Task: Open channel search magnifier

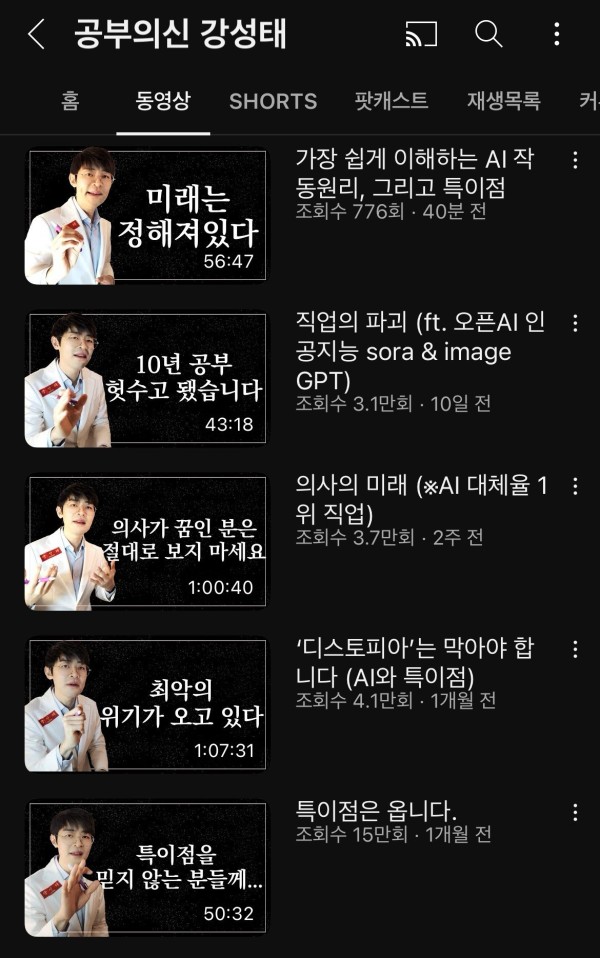Action: tap(488, 34)
